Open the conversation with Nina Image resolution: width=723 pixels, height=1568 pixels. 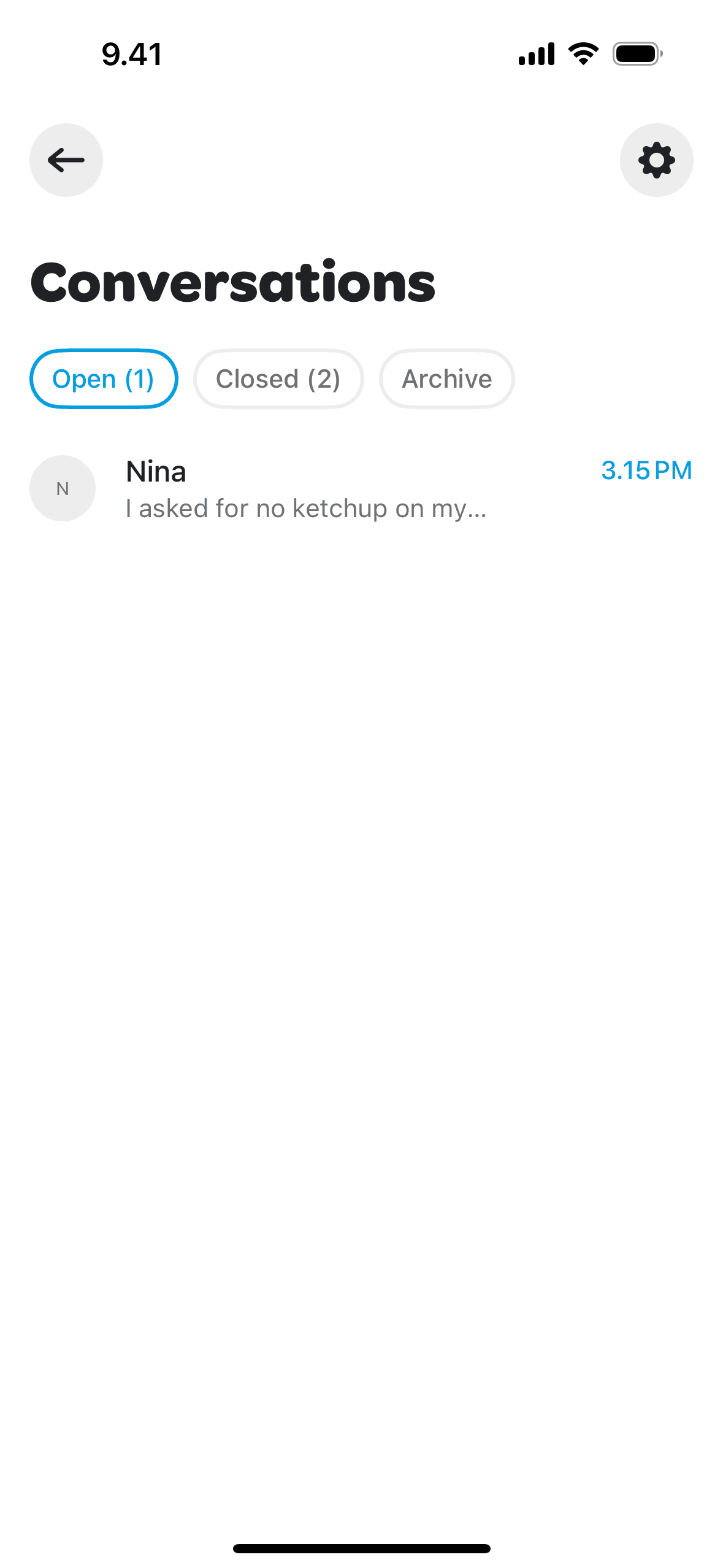pyautogui.click(x=361, y=489)
